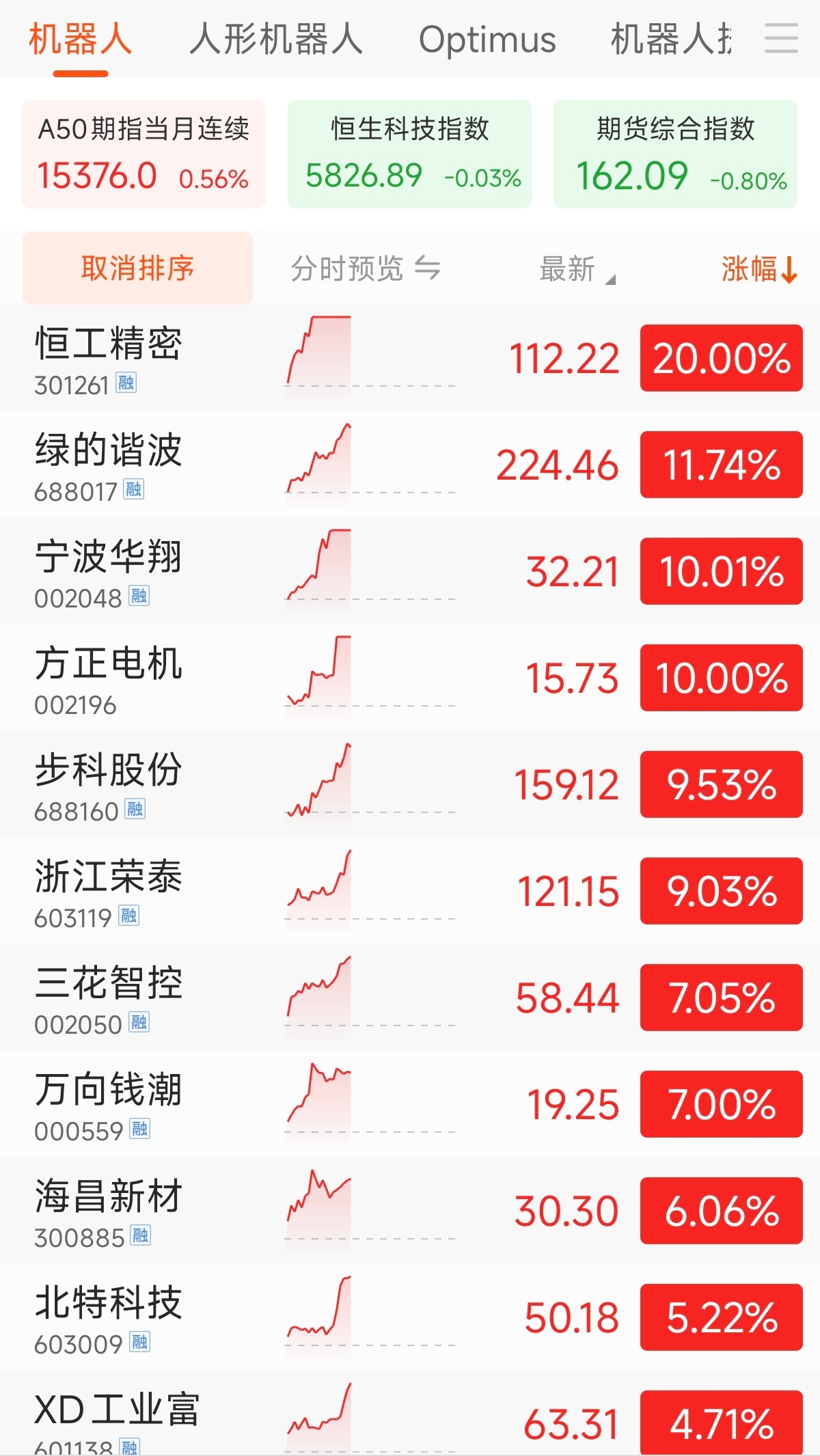Open stock 宁波华翔 002048
Viewport: 820px width, 1456px height.
pos(410,571)
